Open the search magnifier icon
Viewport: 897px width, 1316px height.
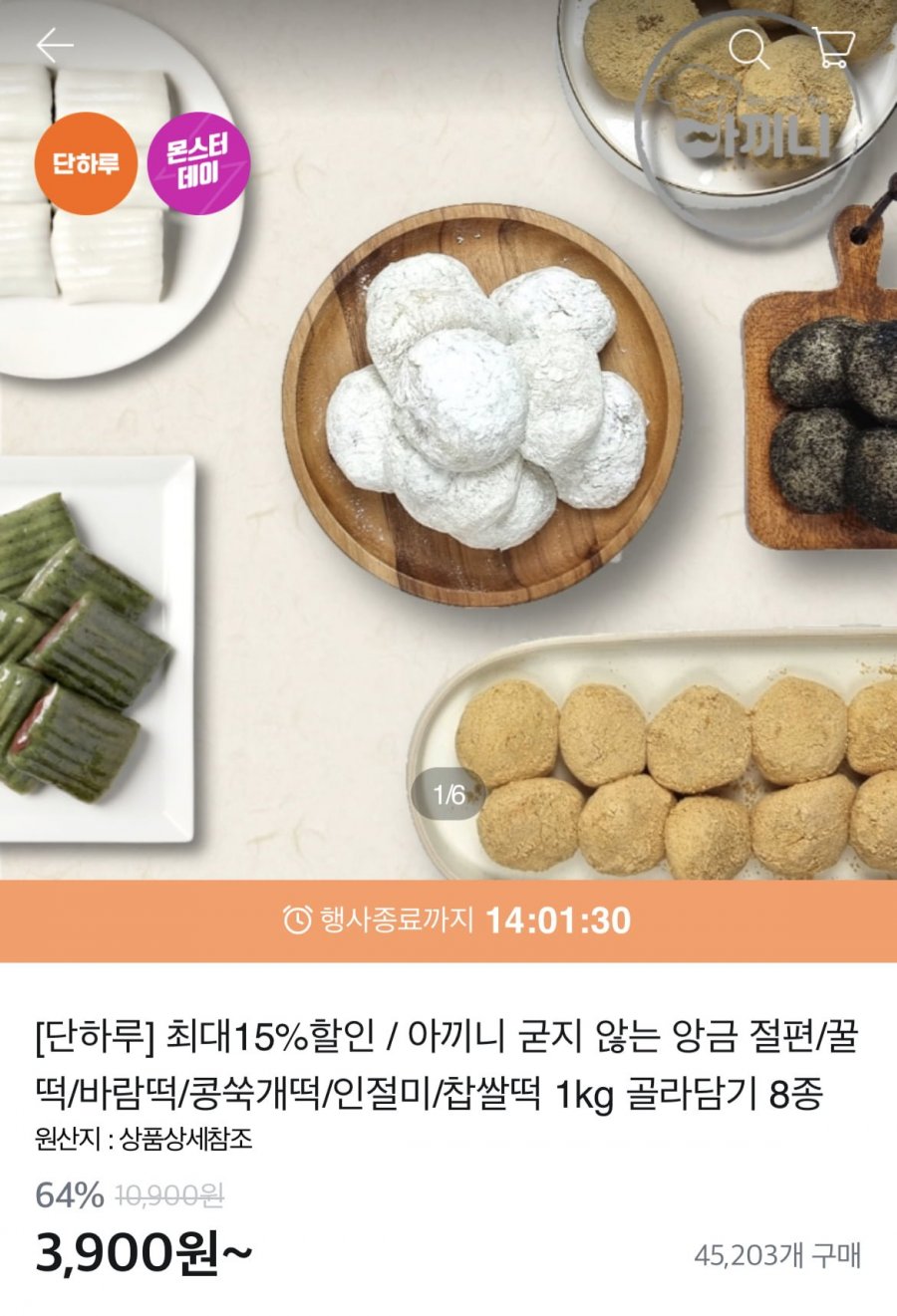pyautogui.click(x=748, y=48)
